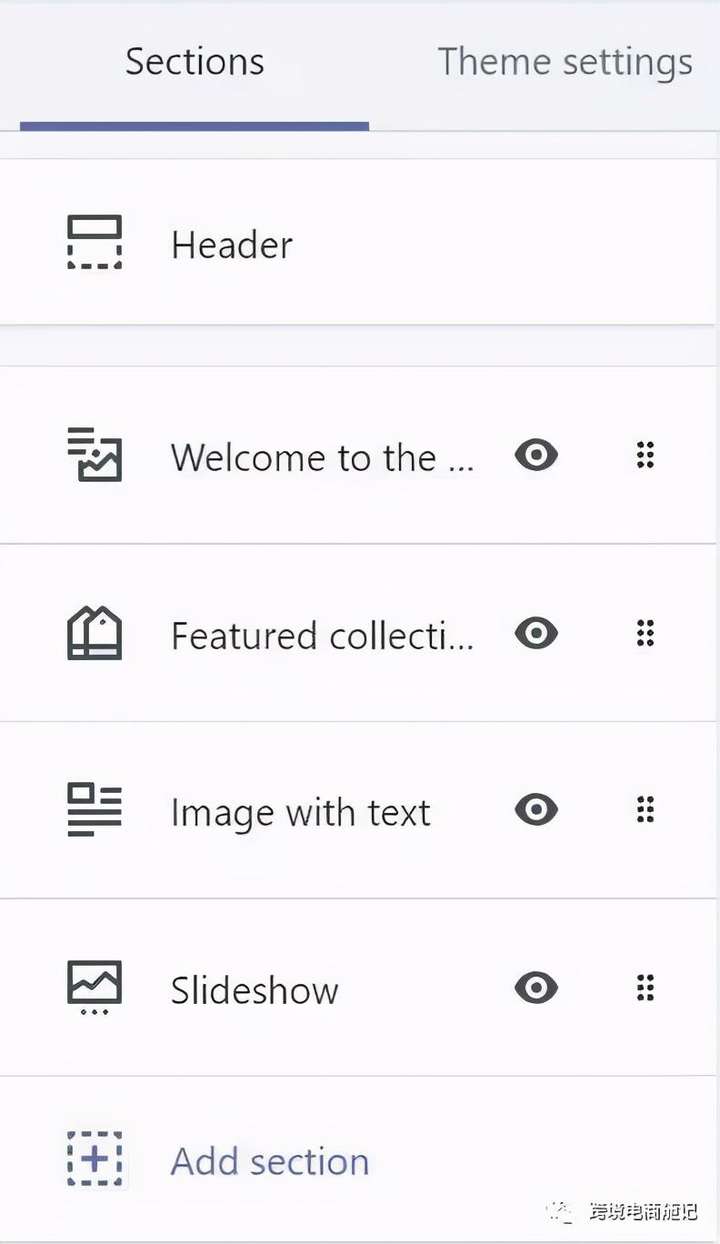Image resolution: width=720 pixels, height=1244 pixels.
Task: Open the Header section
Action: 358,242
